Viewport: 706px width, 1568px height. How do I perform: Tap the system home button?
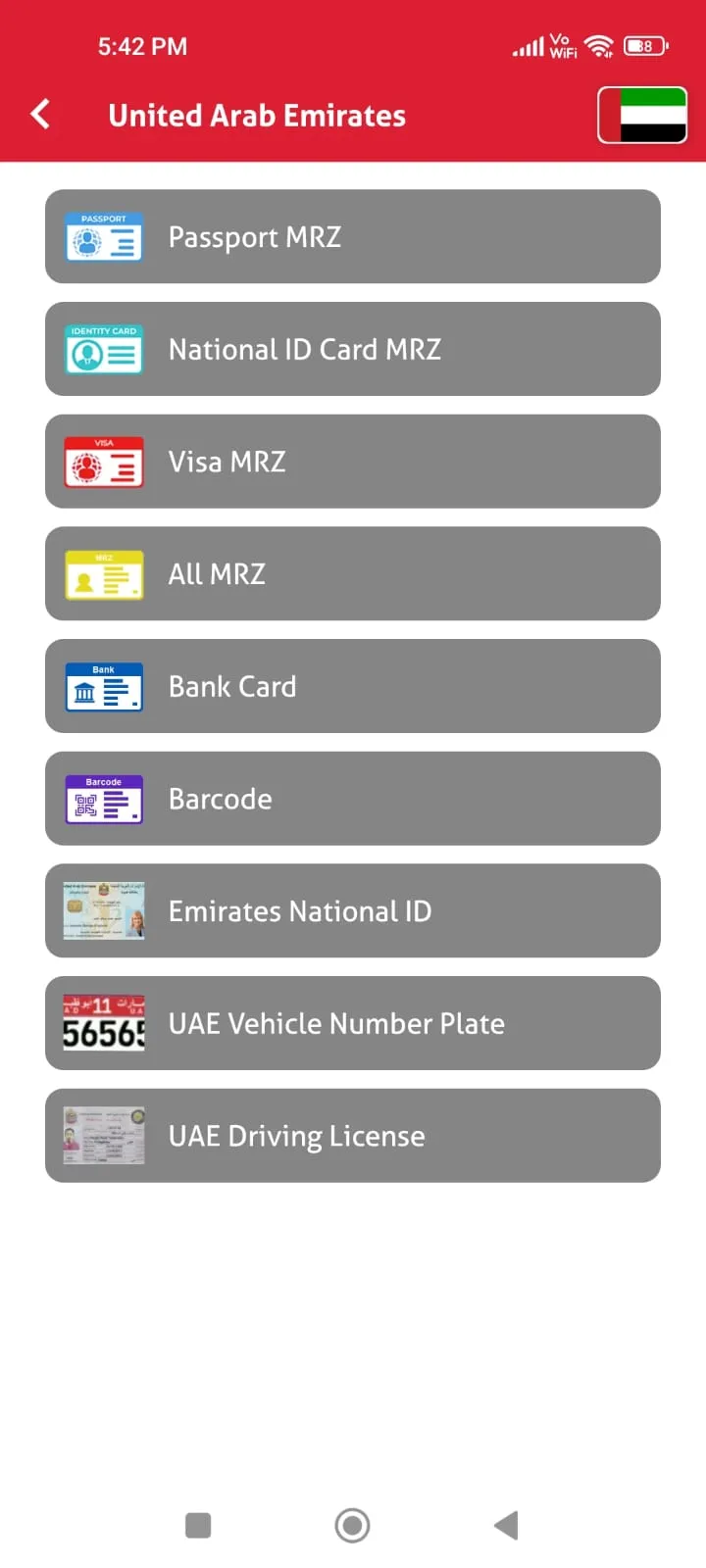352,1525
